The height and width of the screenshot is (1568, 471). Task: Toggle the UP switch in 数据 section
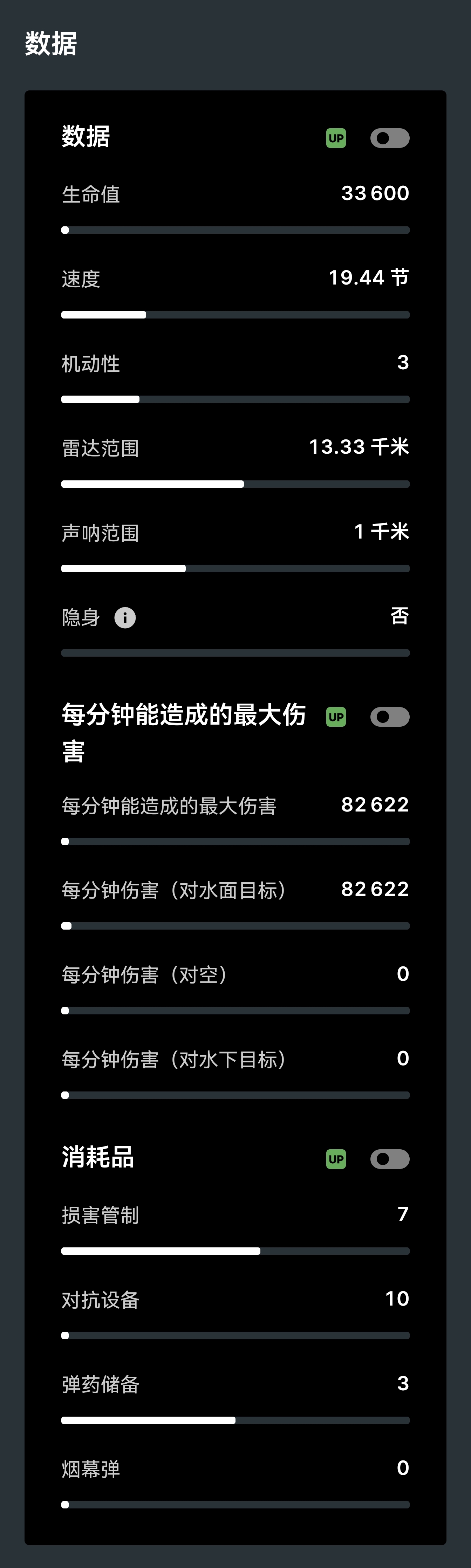pyautogui.click(x=389, y=138)
